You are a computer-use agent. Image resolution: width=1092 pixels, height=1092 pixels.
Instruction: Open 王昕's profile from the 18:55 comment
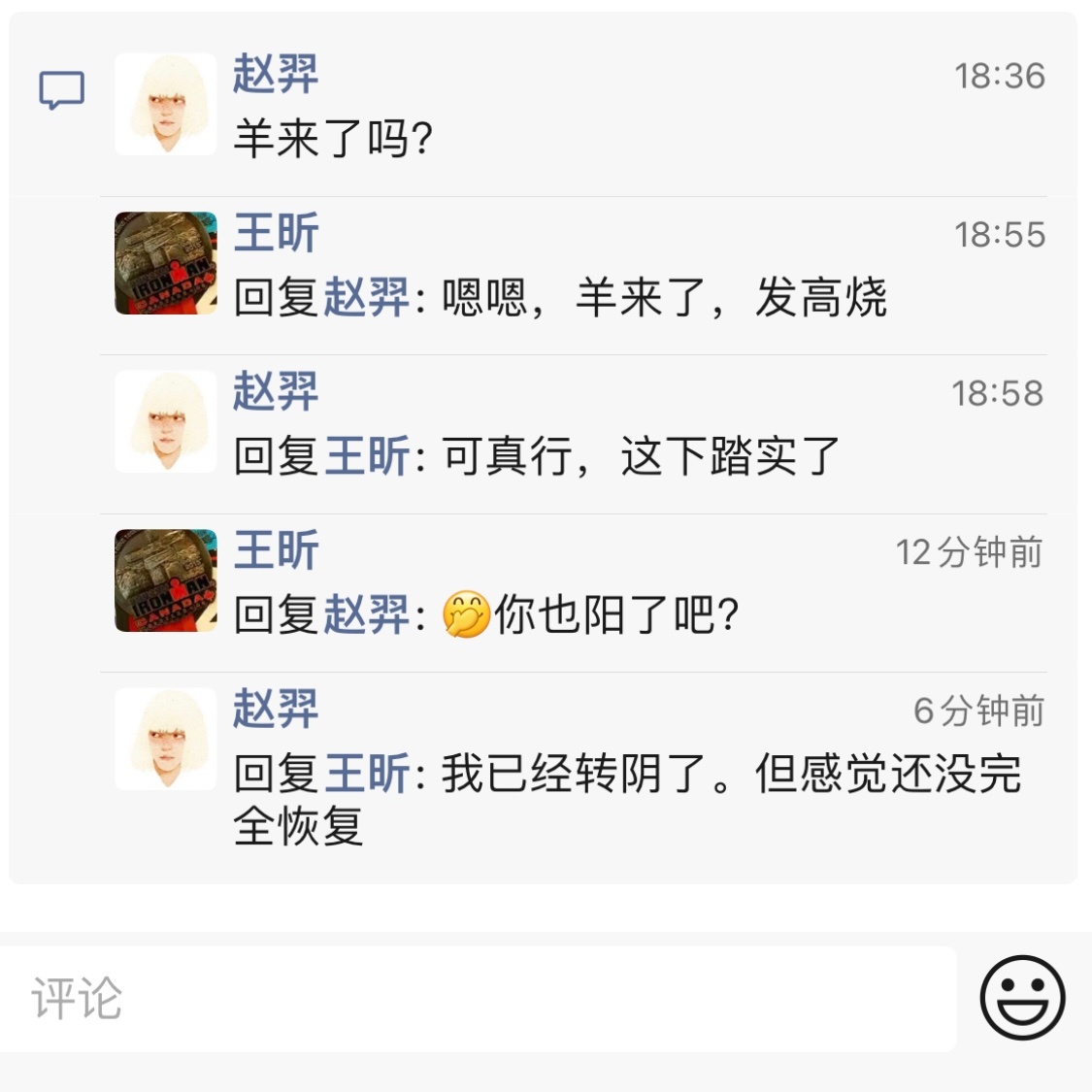point(277,234)
